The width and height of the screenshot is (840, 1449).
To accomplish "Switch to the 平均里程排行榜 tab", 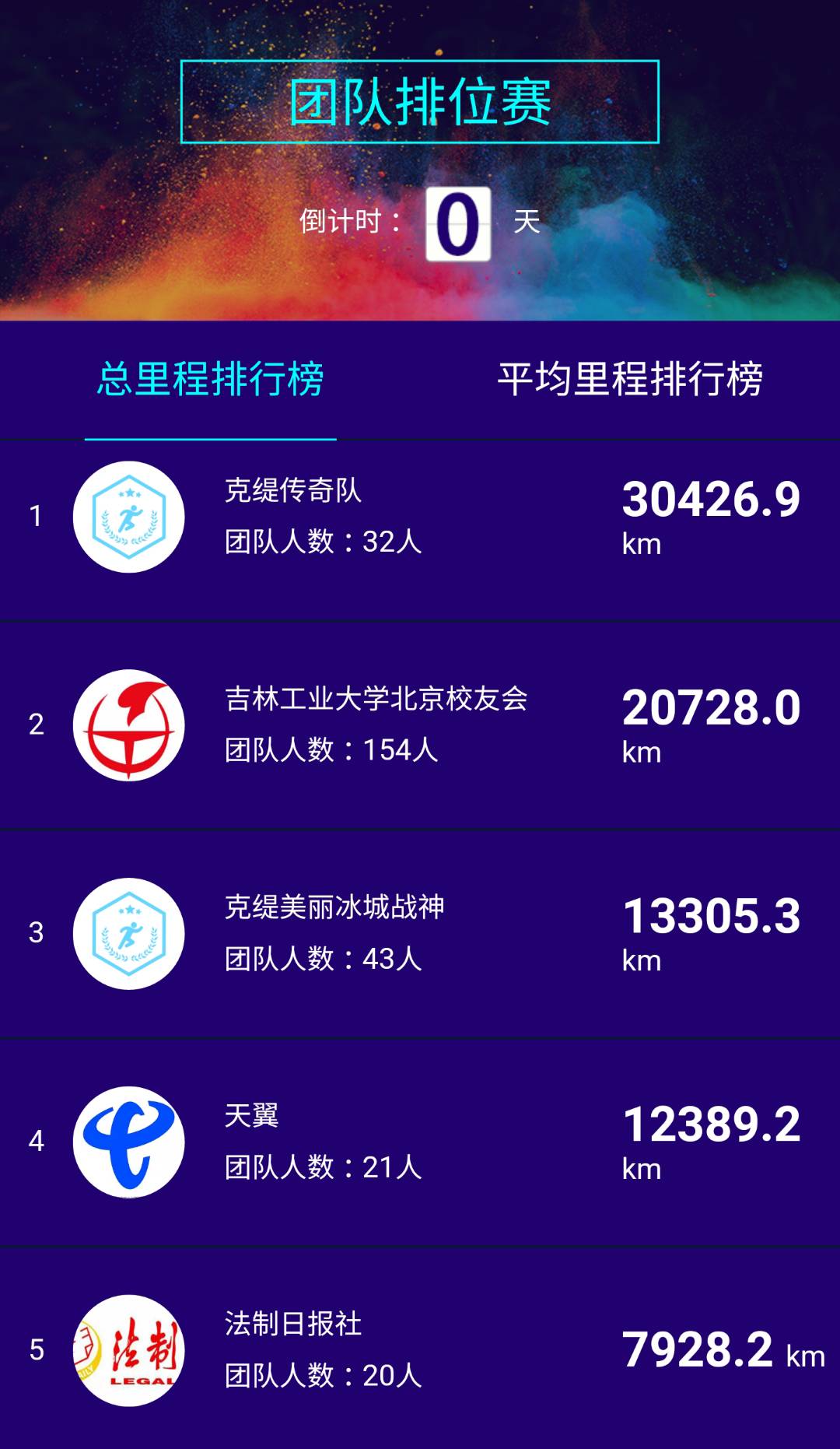I will point(630,379).
